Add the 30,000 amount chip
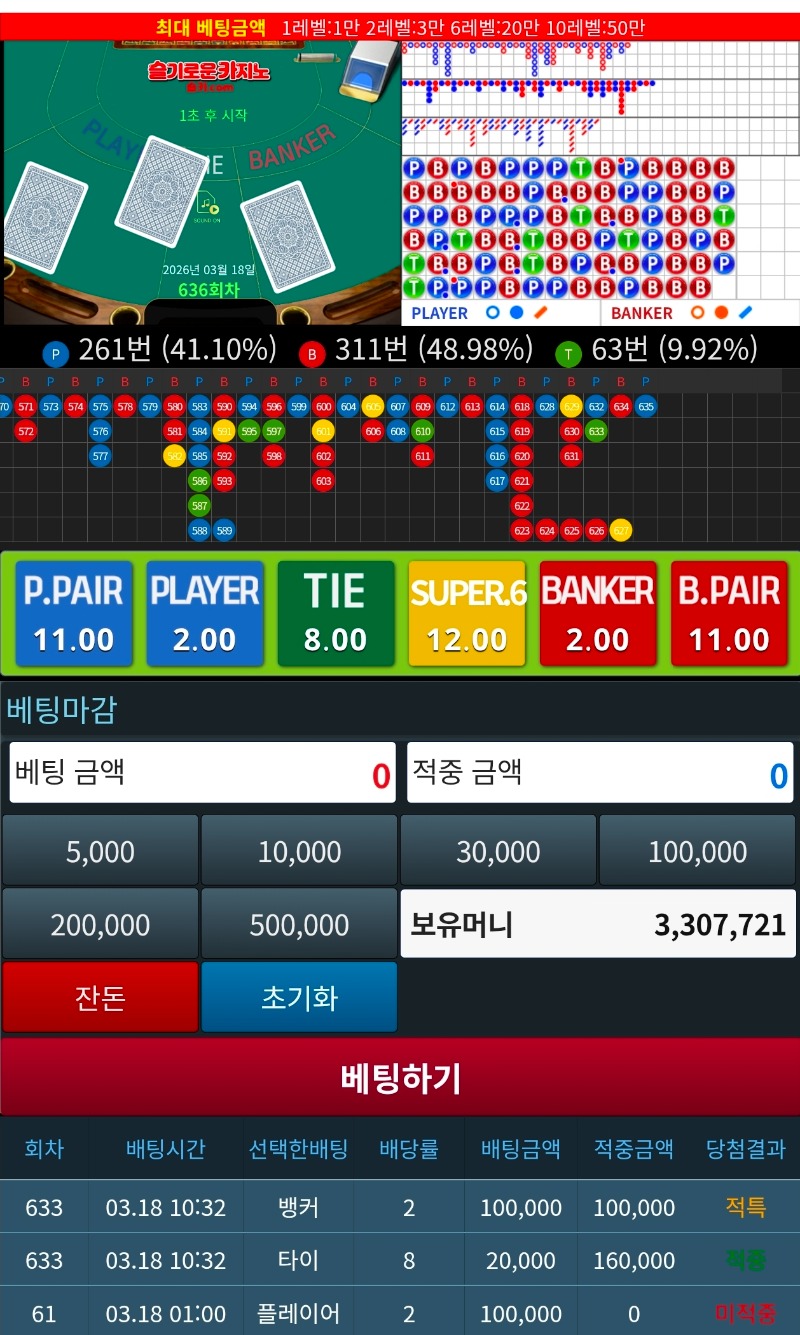 click(x=498, y=851)
